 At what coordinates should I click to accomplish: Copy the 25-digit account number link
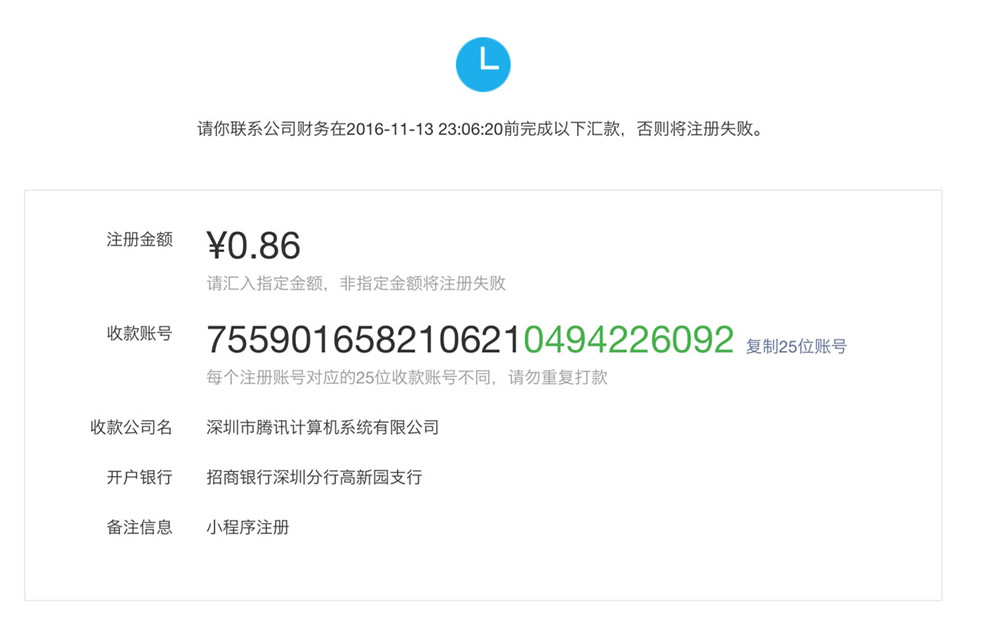pos(796,347)
